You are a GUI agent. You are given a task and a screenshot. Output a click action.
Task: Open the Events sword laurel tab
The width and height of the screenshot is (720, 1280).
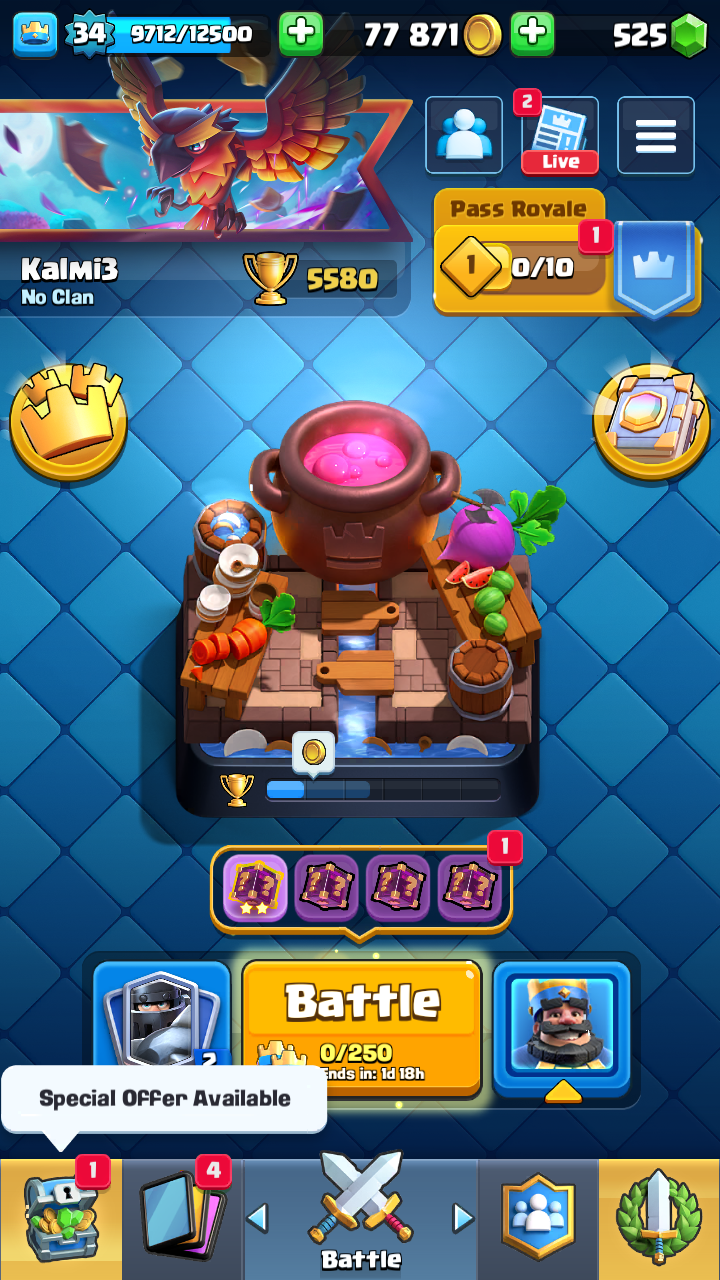[659, 1220]
